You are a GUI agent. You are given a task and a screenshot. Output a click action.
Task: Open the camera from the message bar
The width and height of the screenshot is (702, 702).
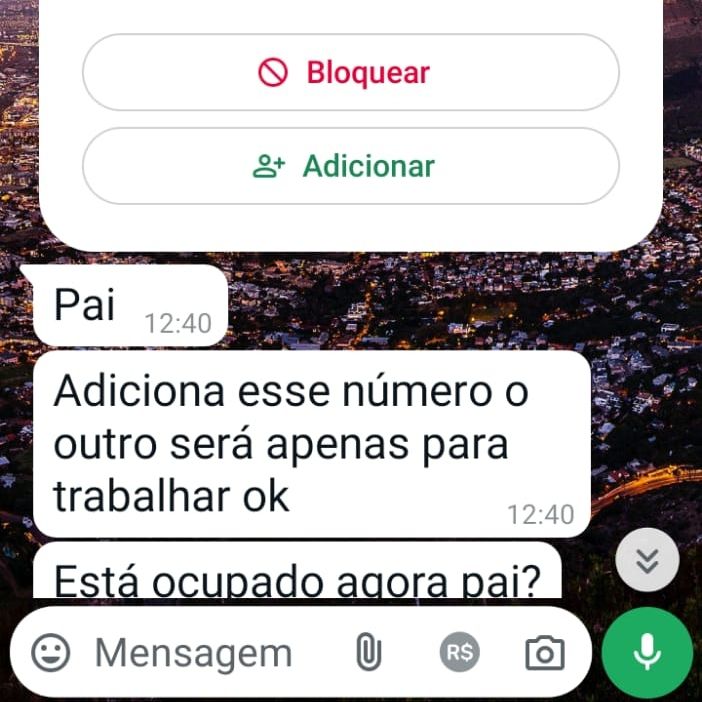pyautogui.click(x=545, y=653)
